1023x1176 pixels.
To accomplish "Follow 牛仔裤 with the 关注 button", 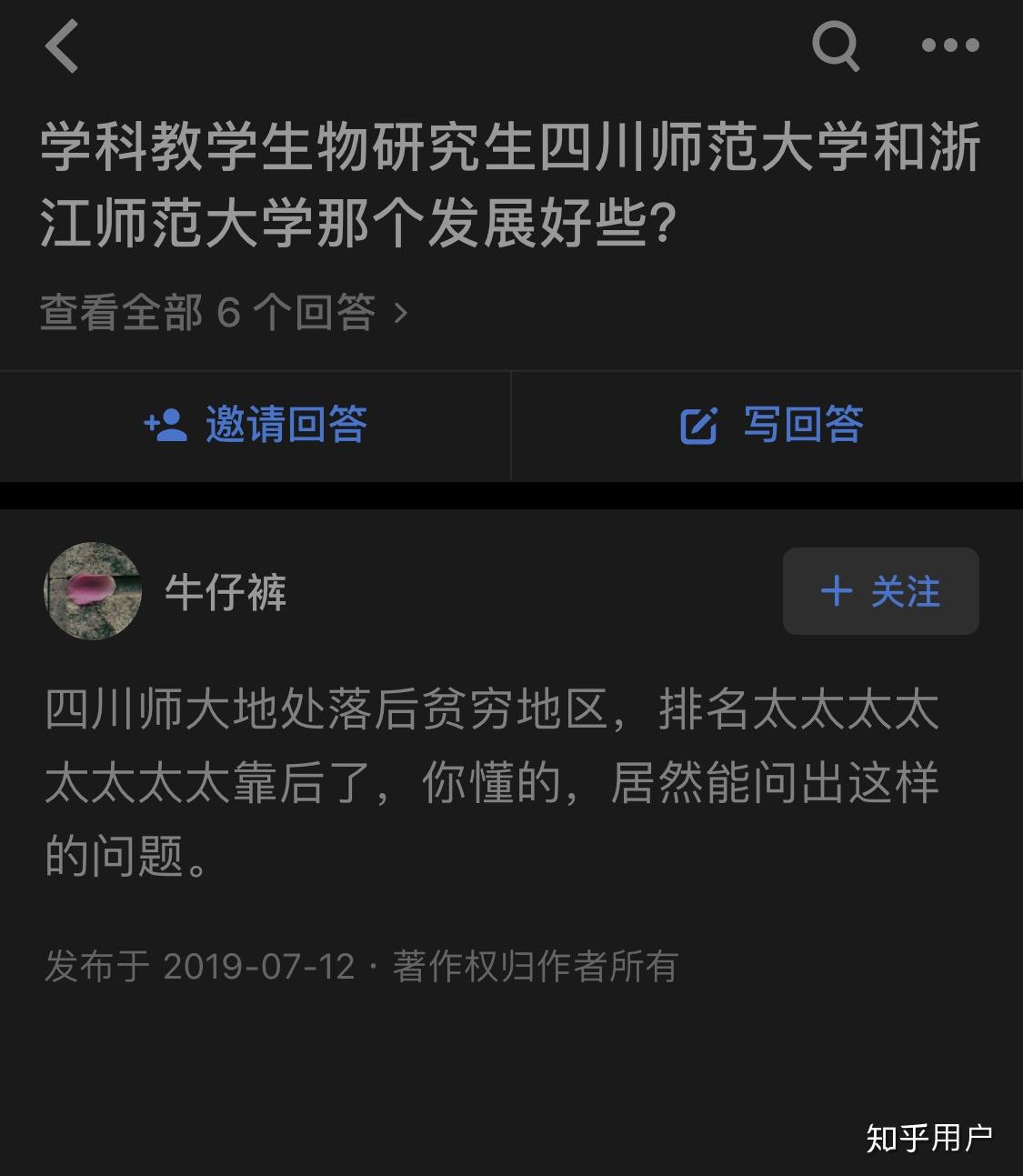I will point(880,591).
